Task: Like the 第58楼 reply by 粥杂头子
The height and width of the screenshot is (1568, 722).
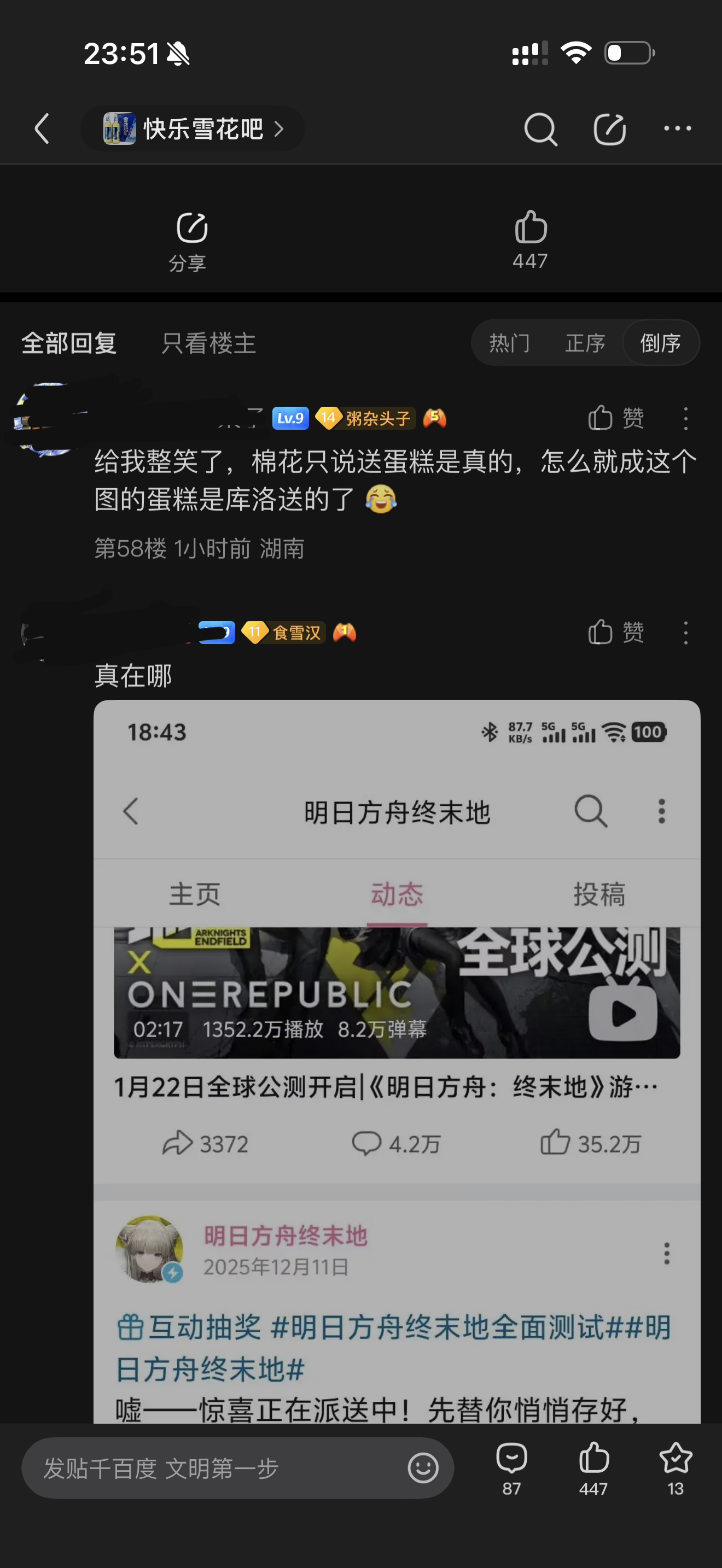Action: tap(615, 418)
